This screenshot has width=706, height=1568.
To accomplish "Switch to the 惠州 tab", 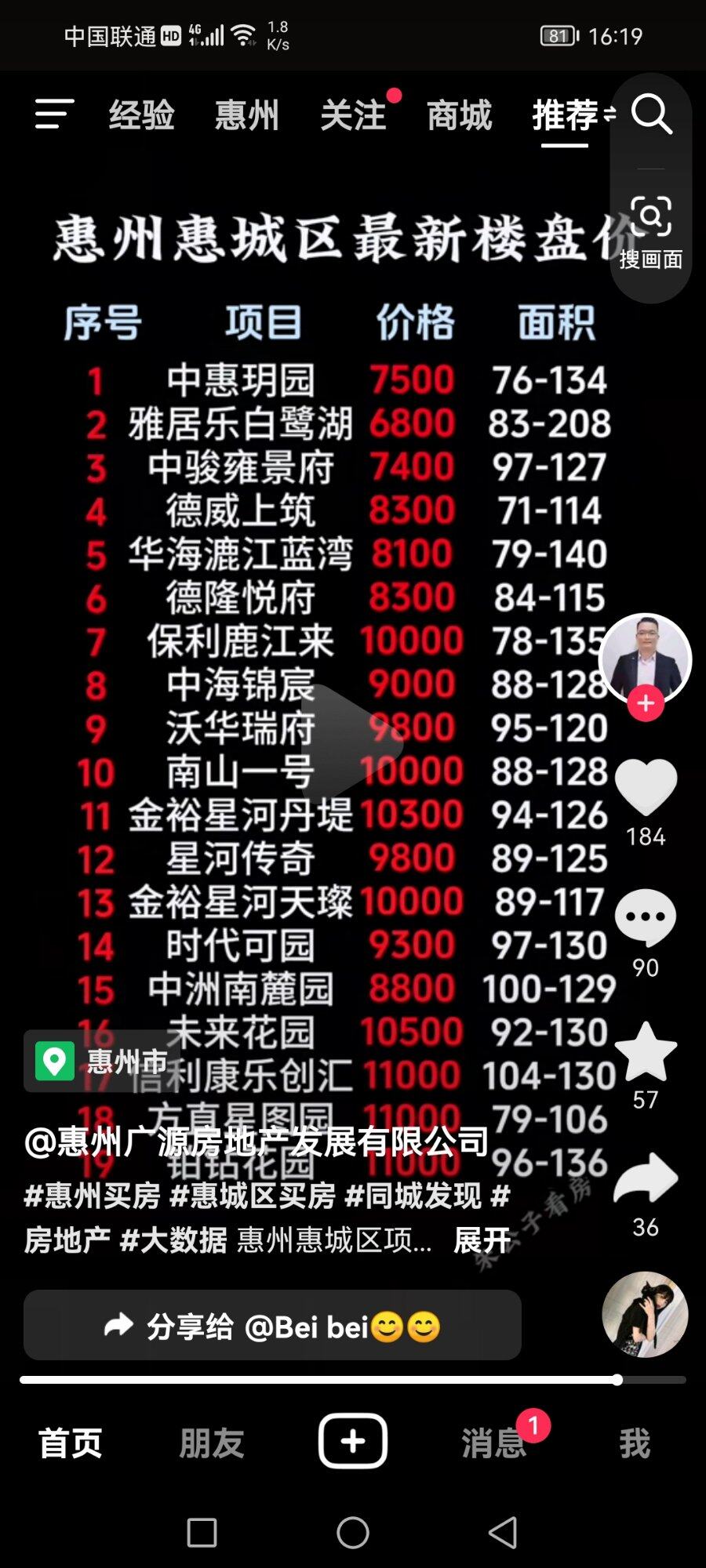I will 247,115.
